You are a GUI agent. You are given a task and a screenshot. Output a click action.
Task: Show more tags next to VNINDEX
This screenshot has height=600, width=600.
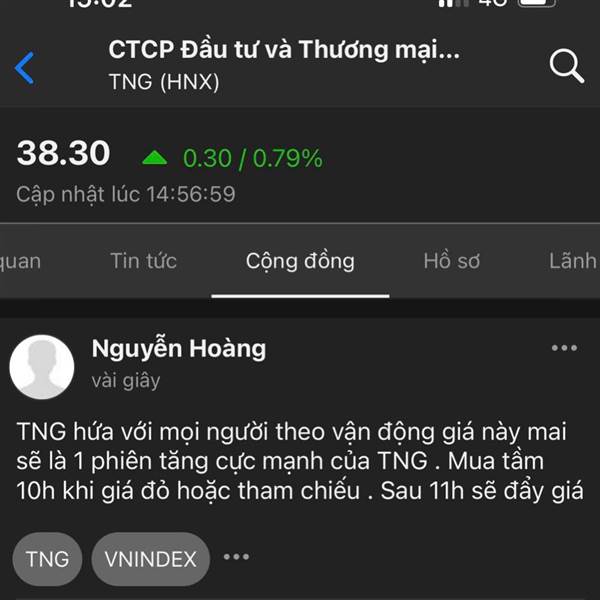[x=236, y=557]
